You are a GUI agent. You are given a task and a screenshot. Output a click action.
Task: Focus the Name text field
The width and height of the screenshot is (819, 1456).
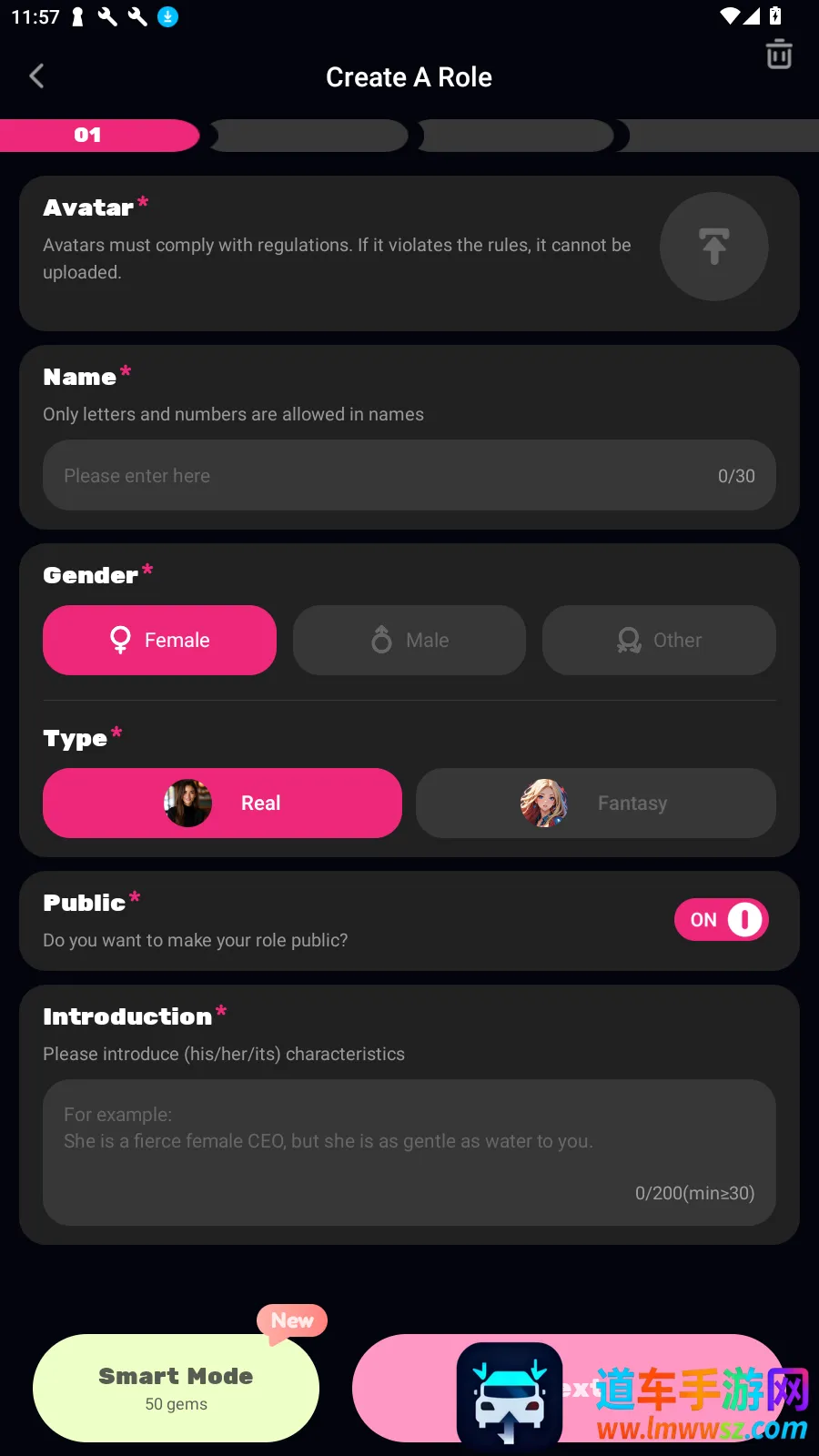(x=382, y=476)
